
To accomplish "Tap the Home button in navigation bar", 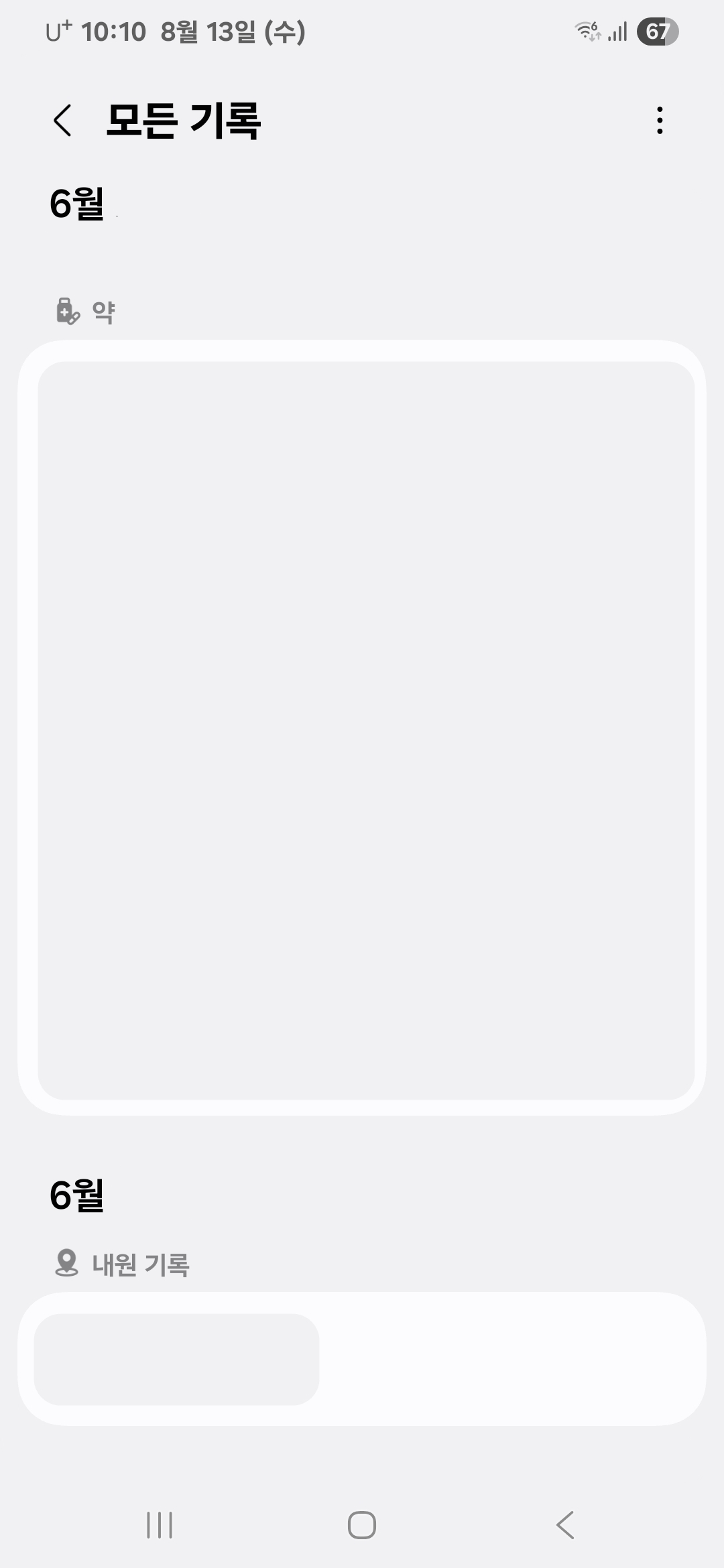I will (362, 1526).
